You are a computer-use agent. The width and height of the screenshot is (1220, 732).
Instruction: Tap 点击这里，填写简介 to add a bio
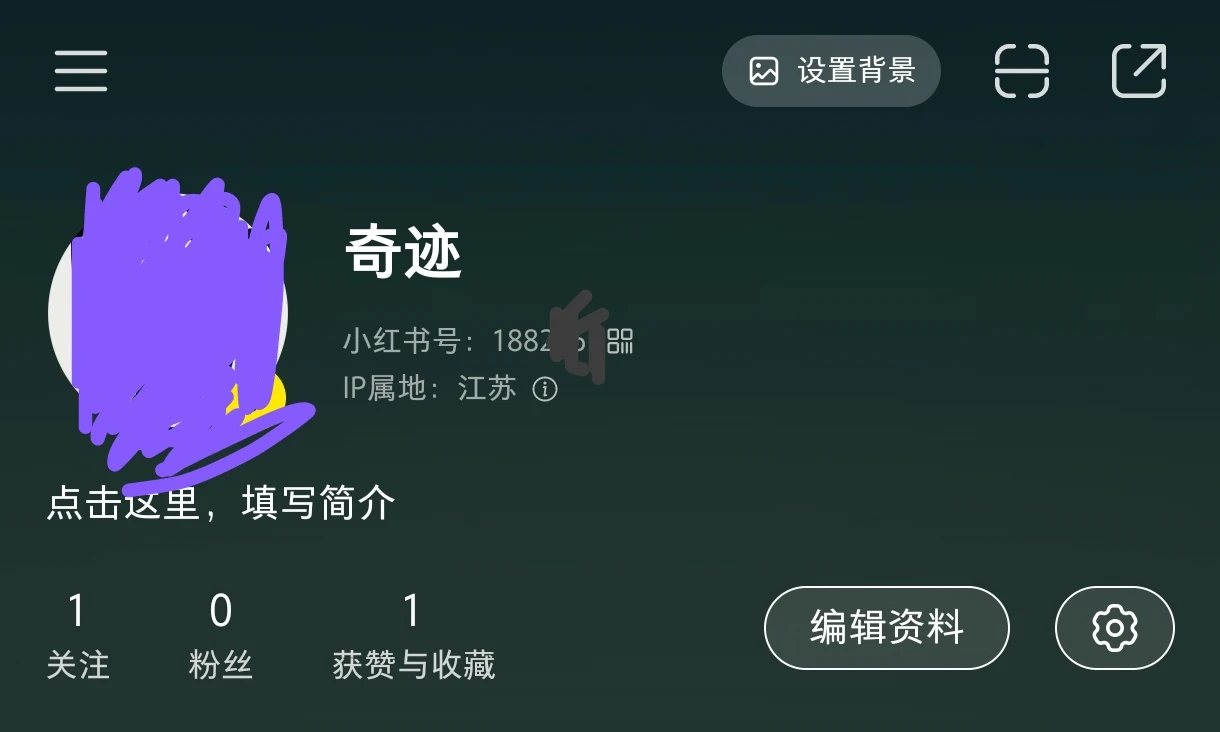[x=221, y=503]
